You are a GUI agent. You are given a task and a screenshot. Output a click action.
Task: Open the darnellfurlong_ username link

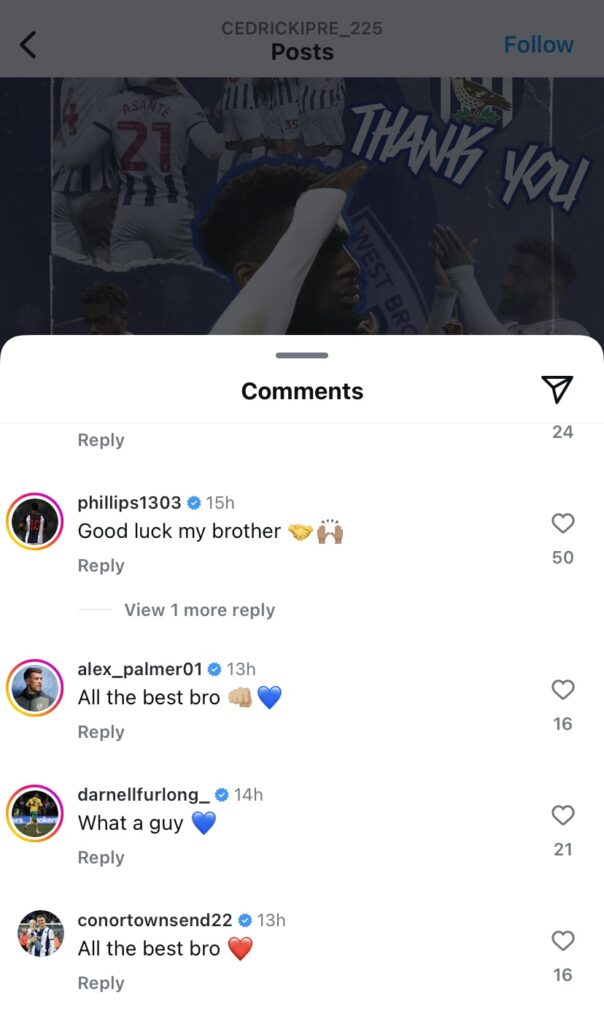[x=143, y=794]
